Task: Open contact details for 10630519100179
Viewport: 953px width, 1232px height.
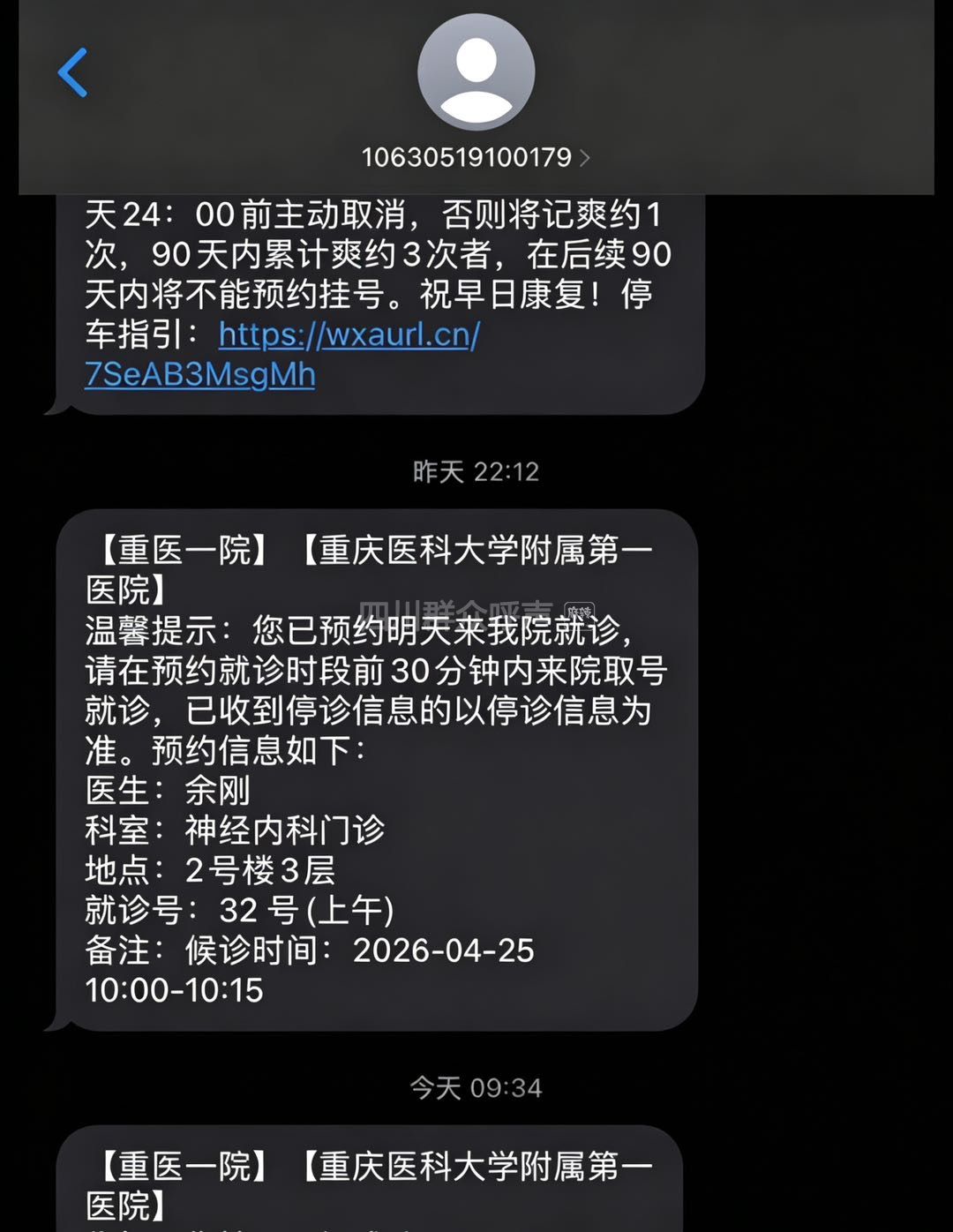Action: [476, 157]
